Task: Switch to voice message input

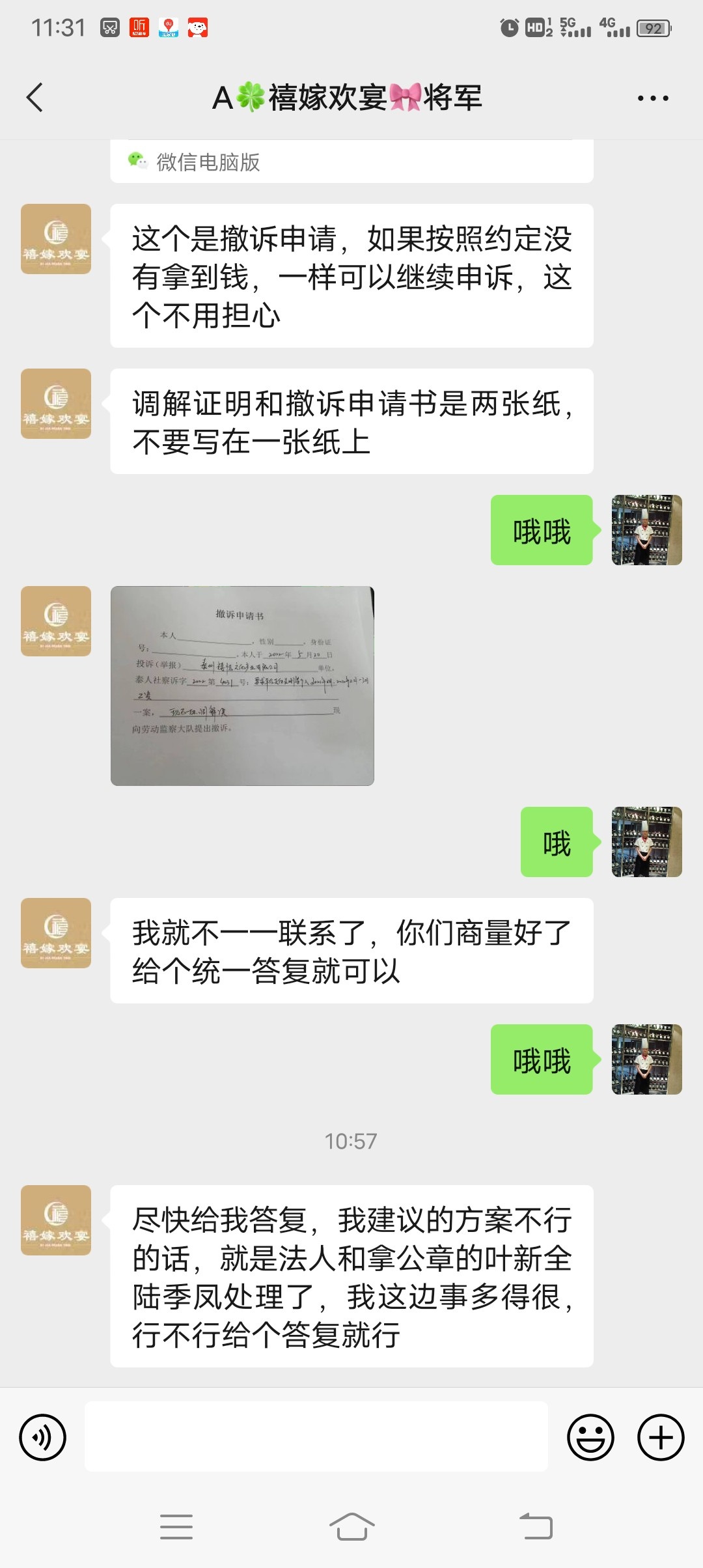Action: point(43,1437)
